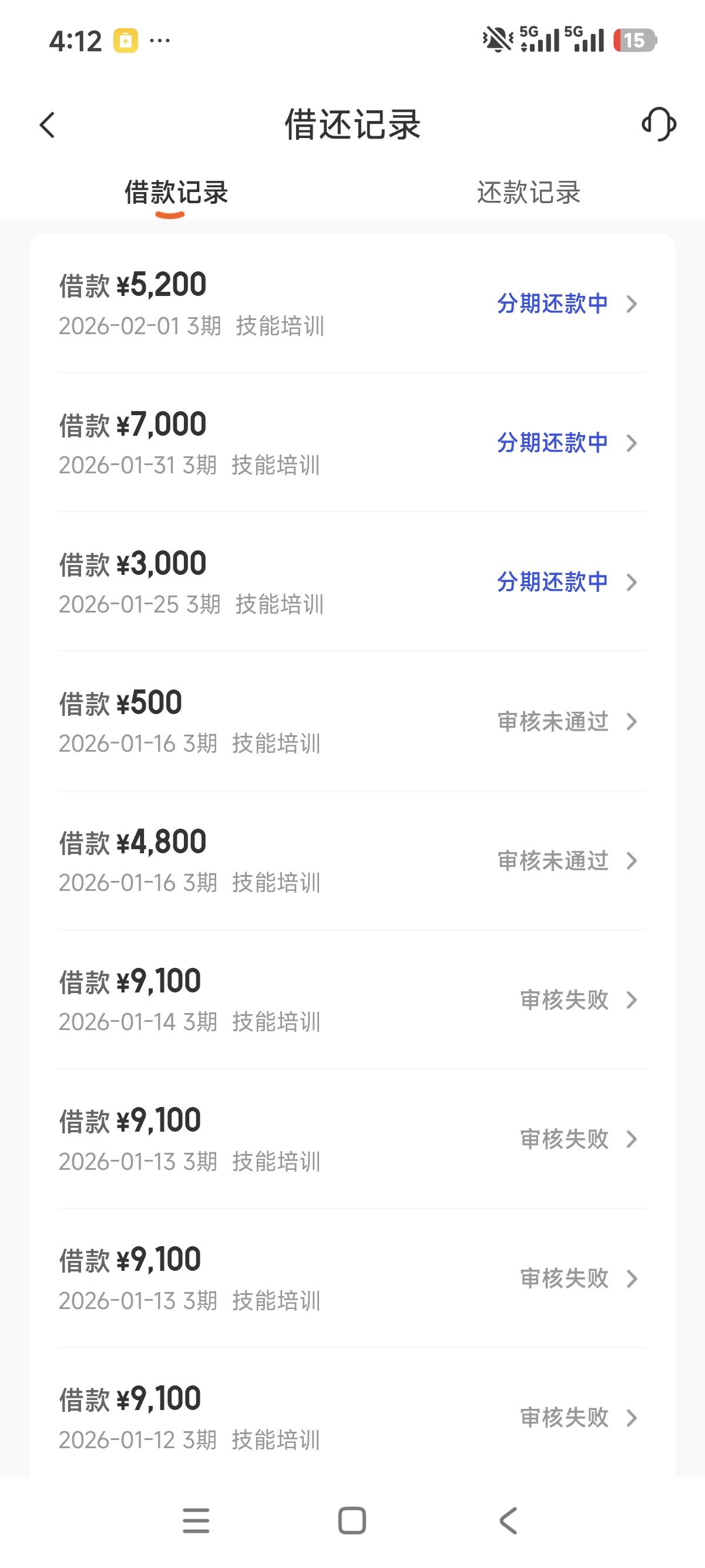The image size is (705, 1568).
Task: Open the ¥9,100 loan dated 2026-01-12
Action: click(x=352, y=1418)
